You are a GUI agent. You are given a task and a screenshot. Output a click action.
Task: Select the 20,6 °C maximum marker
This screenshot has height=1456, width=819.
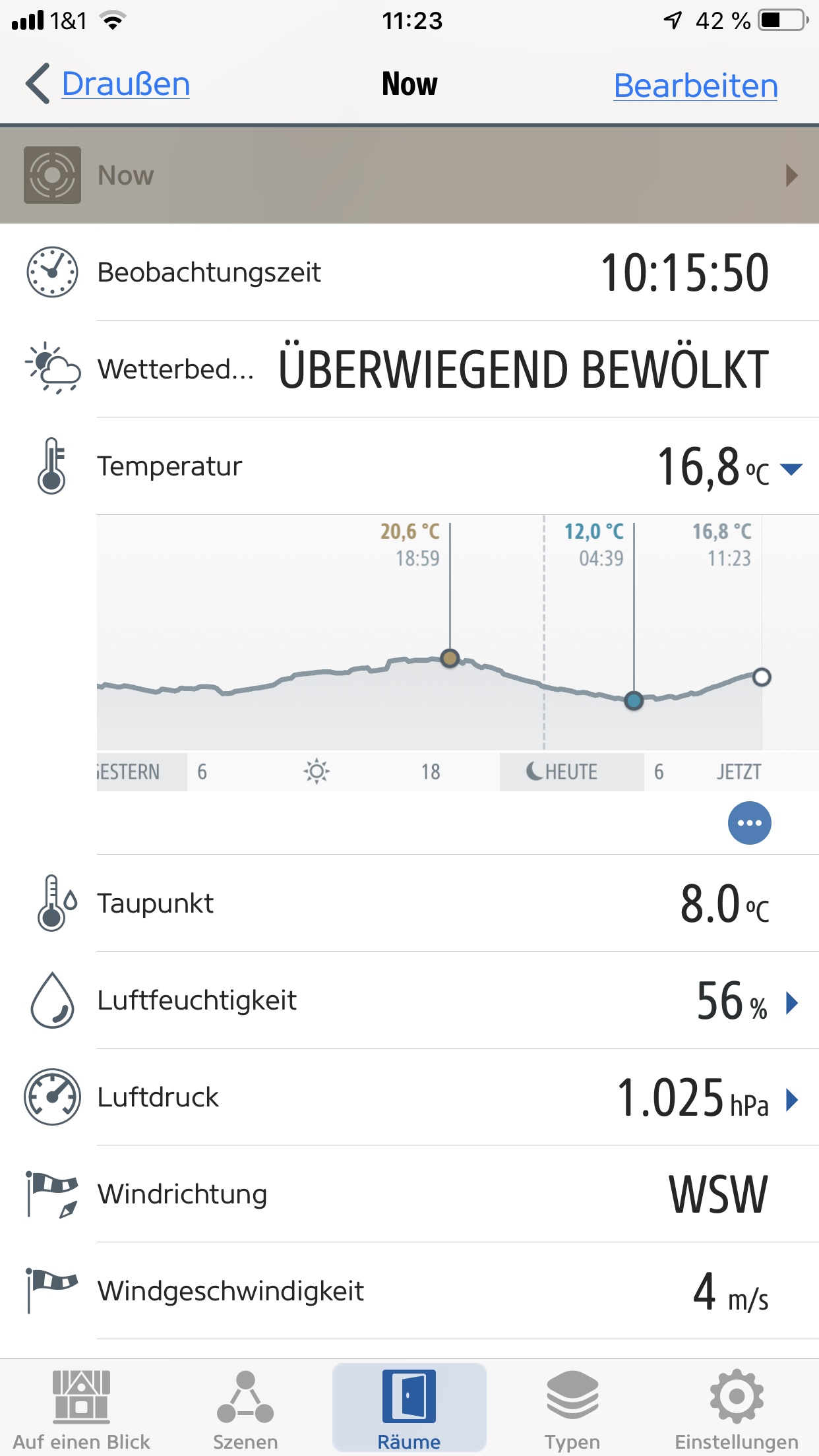point(450,658)
